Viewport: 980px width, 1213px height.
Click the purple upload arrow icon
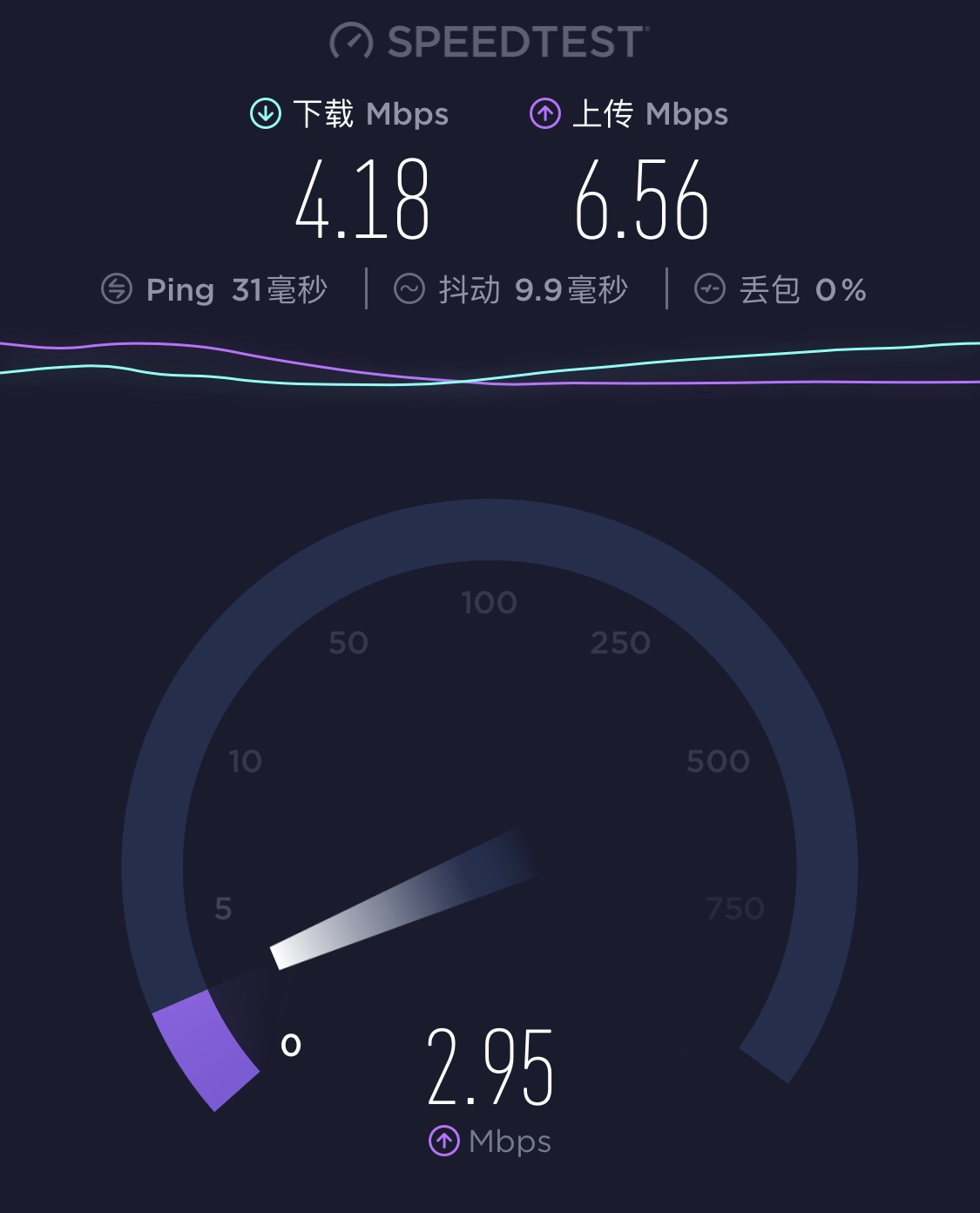tap(546, 113)
